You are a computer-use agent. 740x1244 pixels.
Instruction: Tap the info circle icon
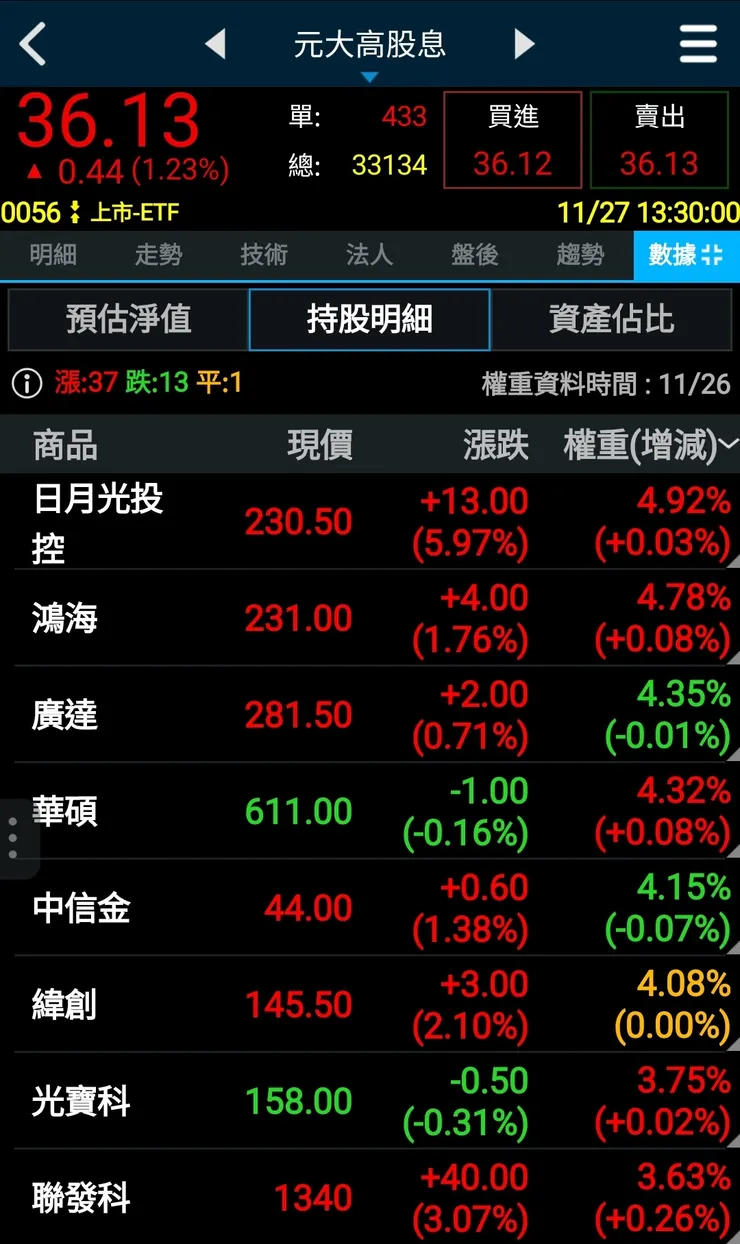pyautogui.click(x=23, y=378)
